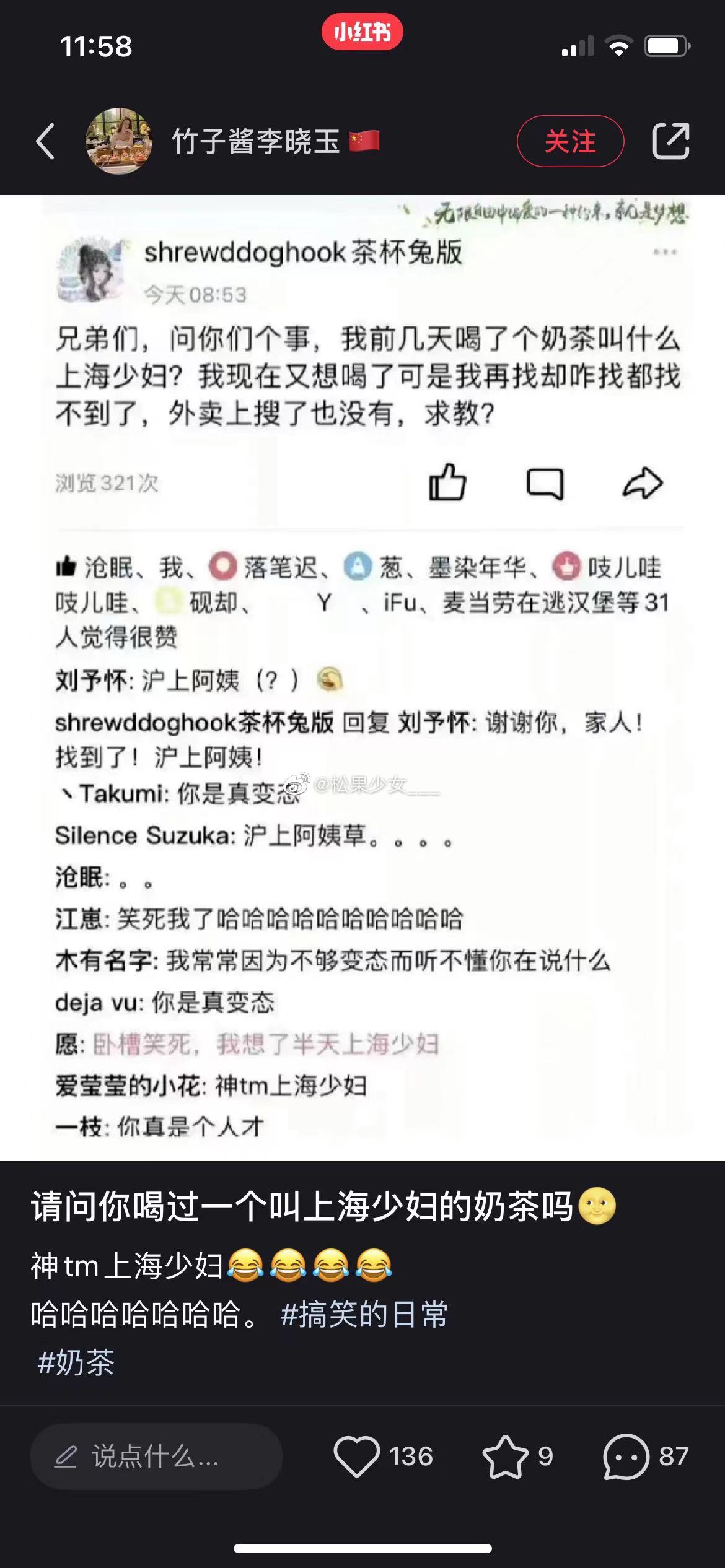725x1568 pixels.
Task: Tap the 说点什么 comment field
Action: point(156,1457)
